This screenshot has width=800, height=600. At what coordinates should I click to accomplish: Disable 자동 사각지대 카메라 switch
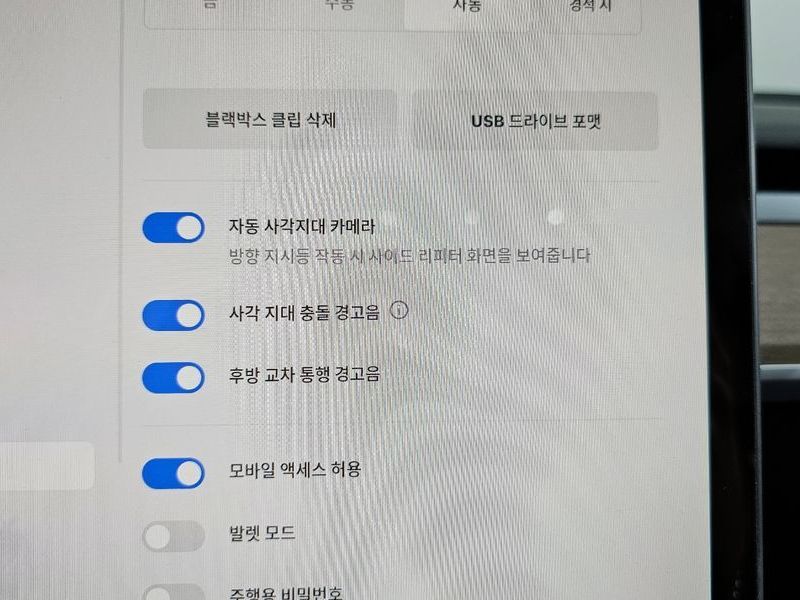click(x=174, y=228)
